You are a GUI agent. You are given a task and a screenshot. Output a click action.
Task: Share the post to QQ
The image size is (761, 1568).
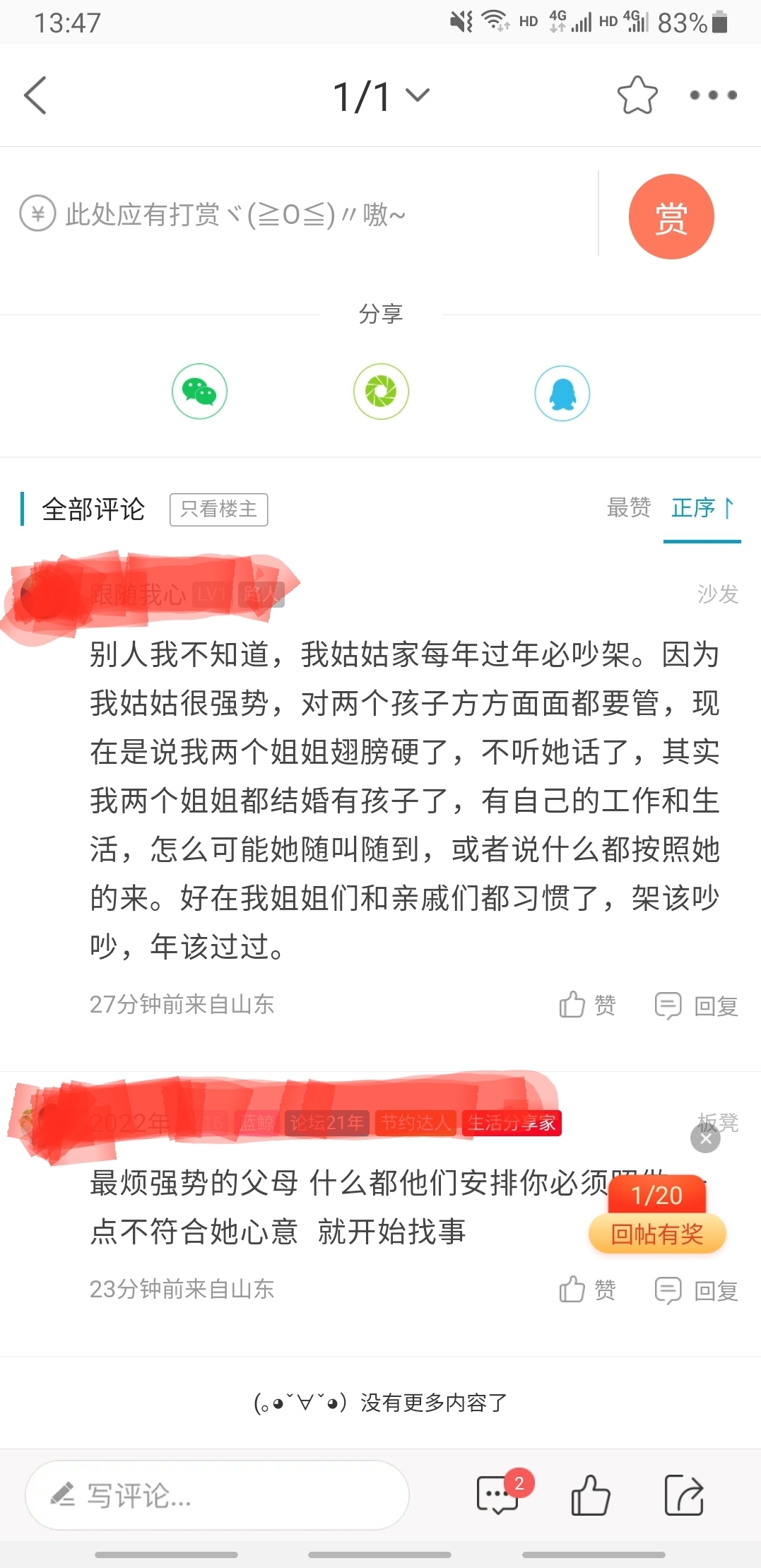[562, 393]
